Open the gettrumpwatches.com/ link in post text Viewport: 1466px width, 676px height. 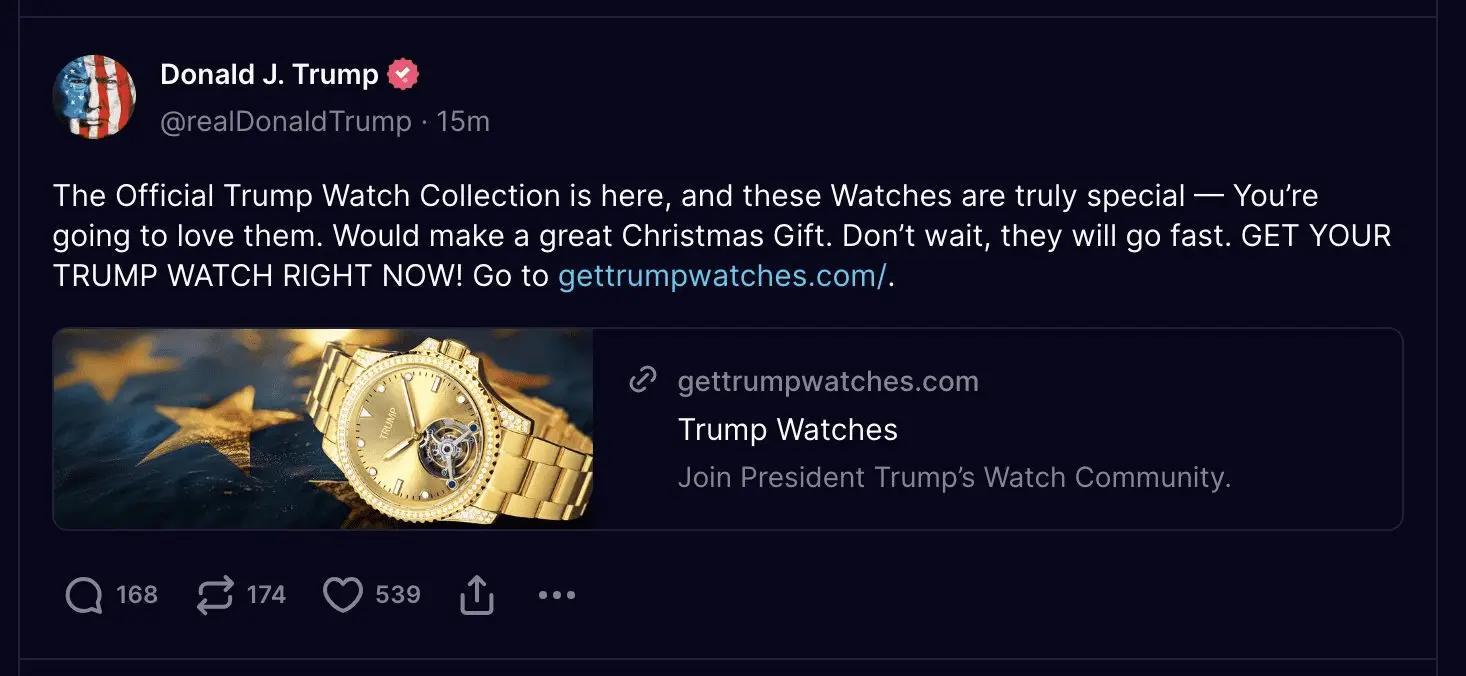(722, 277)
